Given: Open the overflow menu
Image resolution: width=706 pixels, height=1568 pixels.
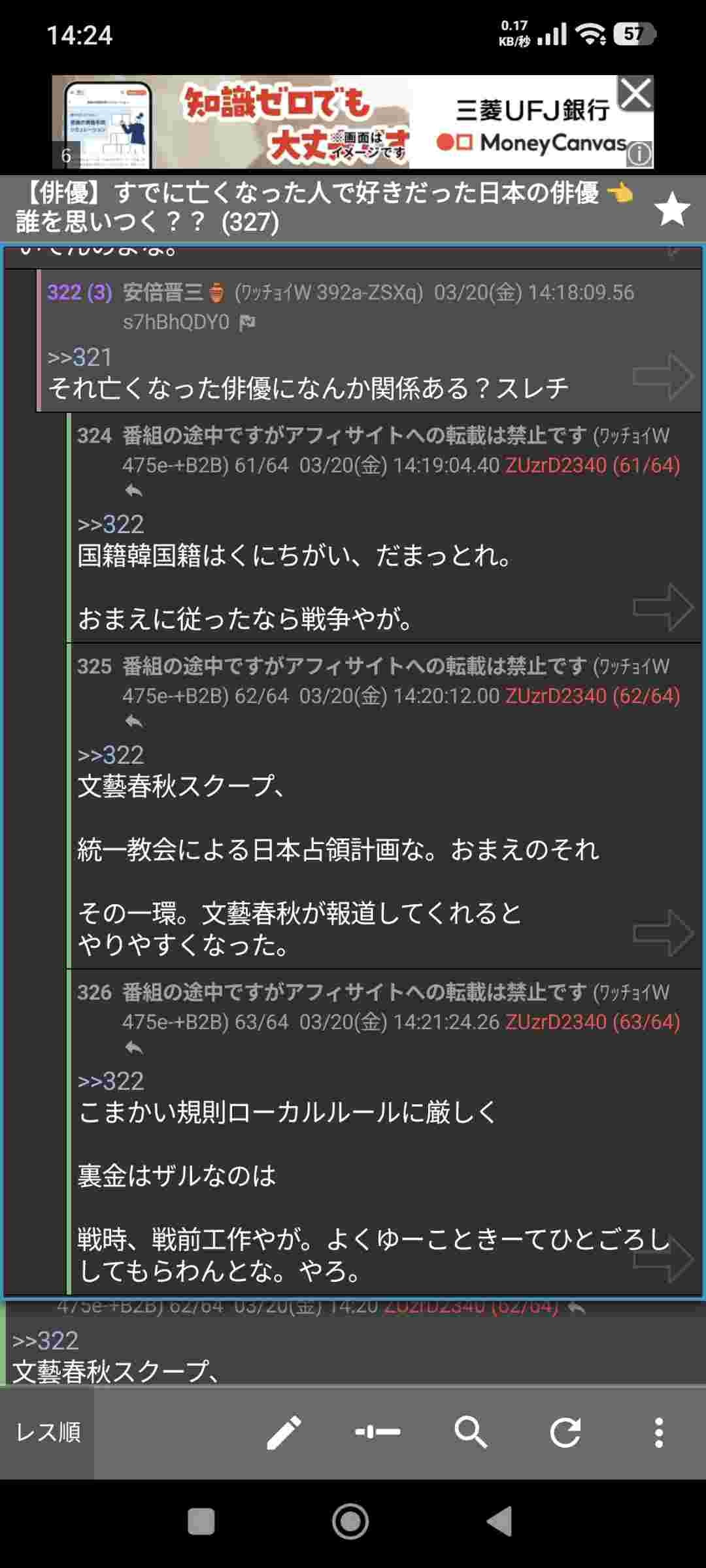Looking at the screenshot, I should [x=659, y=1432].
